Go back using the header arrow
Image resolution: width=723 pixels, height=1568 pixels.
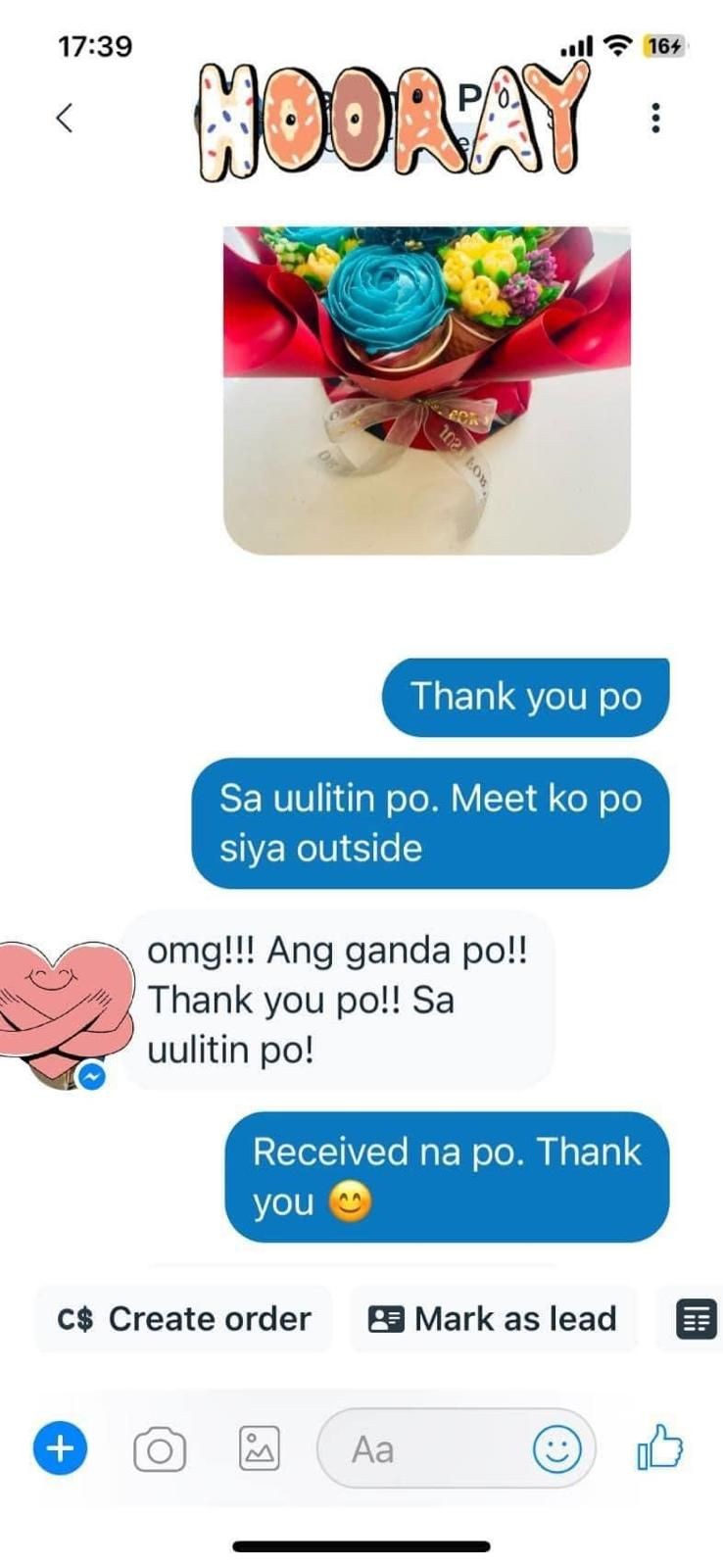tap(65, 118)
